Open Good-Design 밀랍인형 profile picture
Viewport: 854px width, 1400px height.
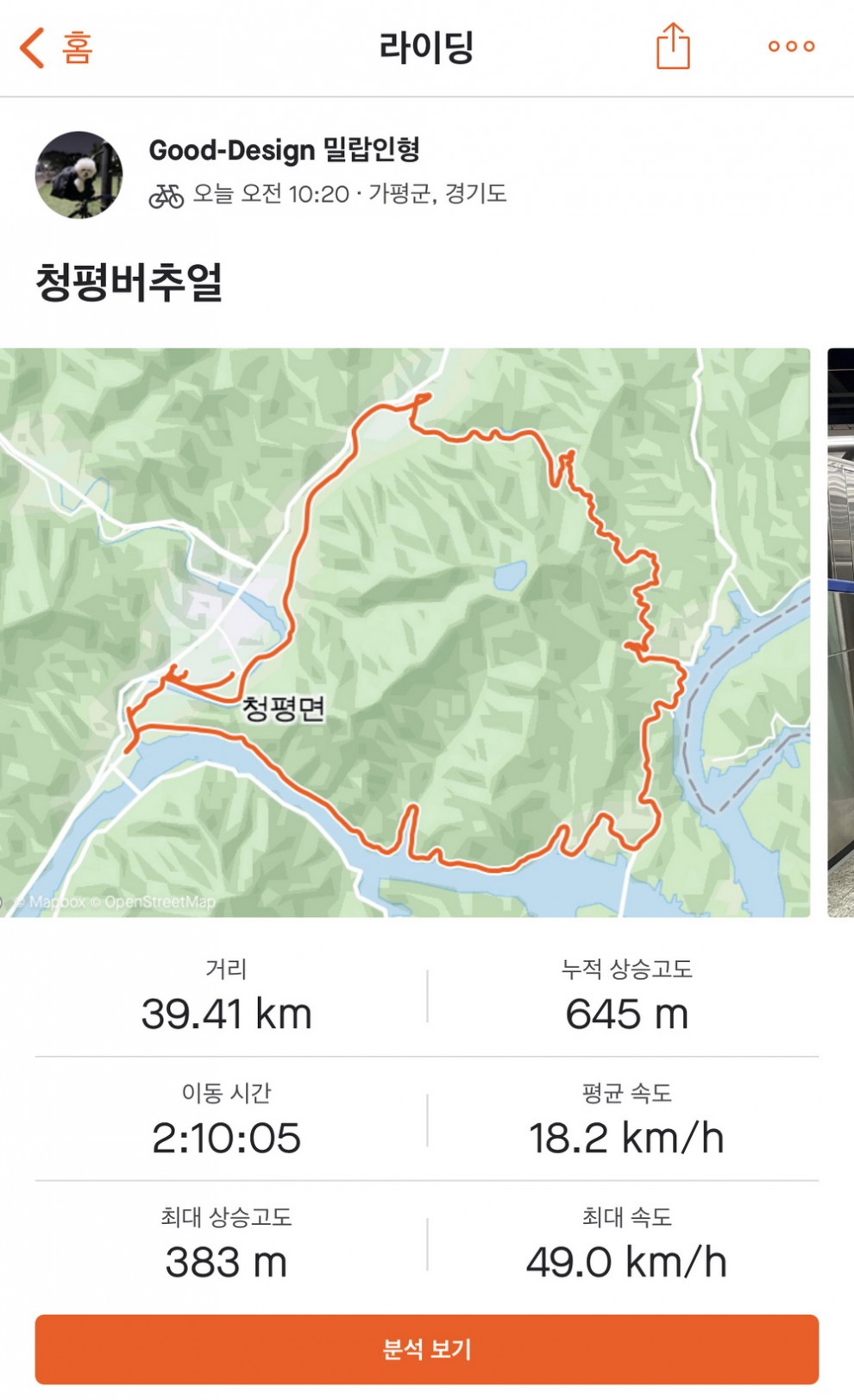78,175
